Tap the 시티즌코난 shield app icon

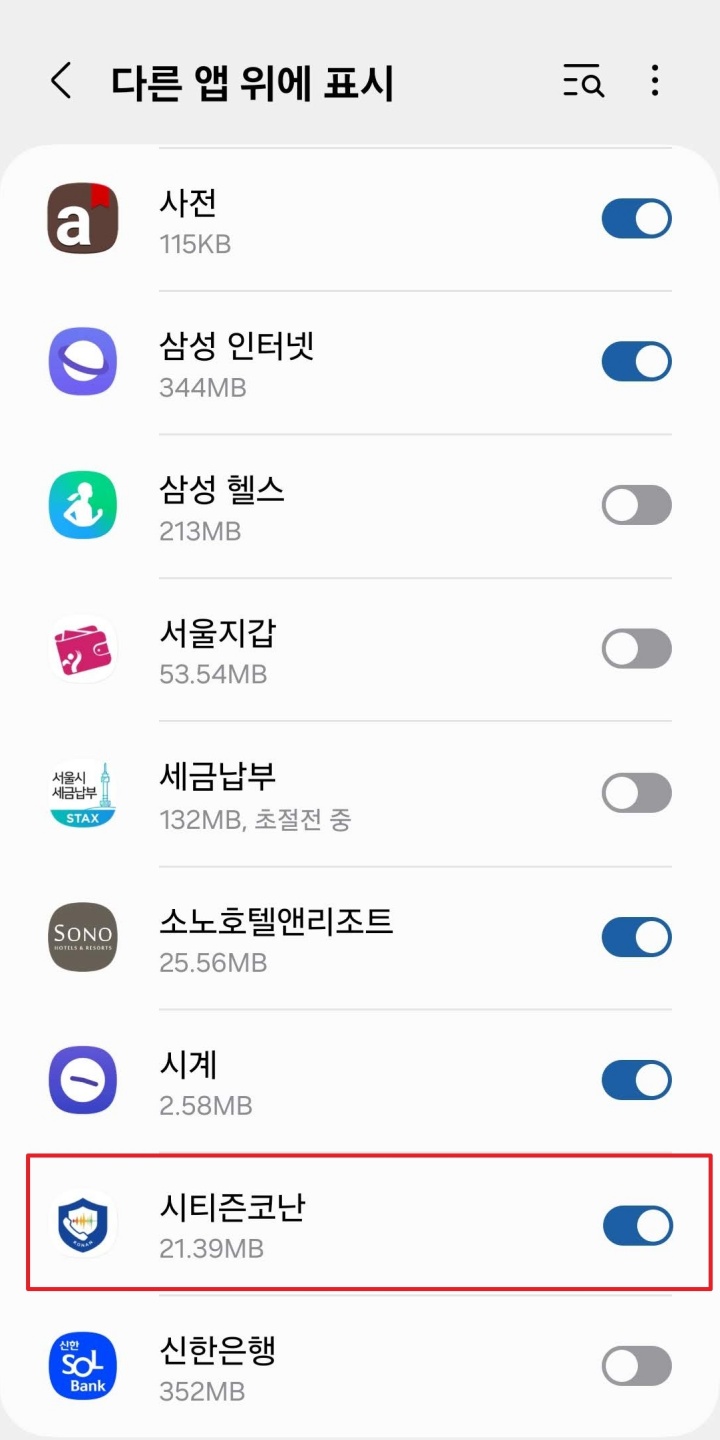[83, 1224]
